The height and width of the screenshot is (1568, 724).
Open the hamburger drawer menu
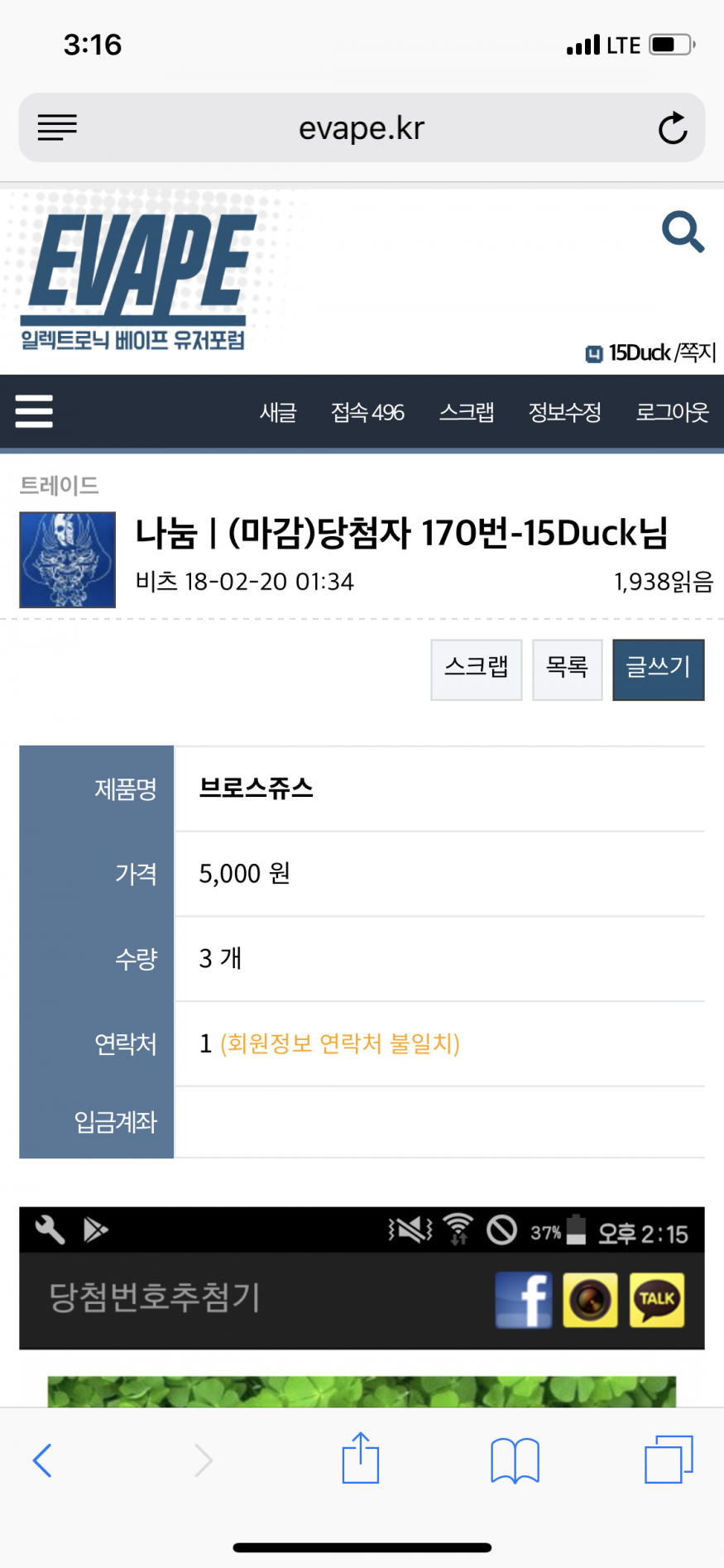[34, 411]
